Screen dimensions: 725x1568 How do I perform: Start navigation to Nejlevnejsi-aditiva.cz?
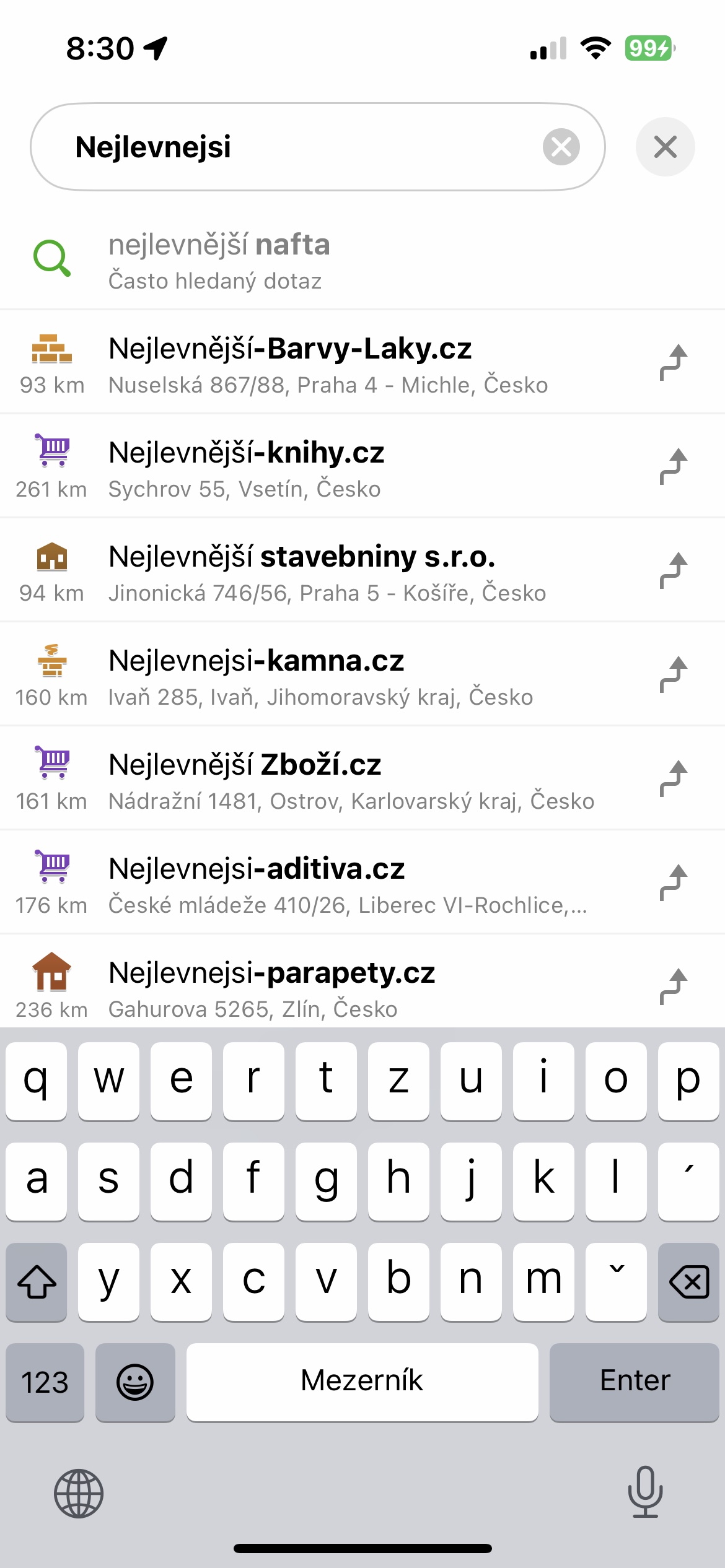pos(674,883)
